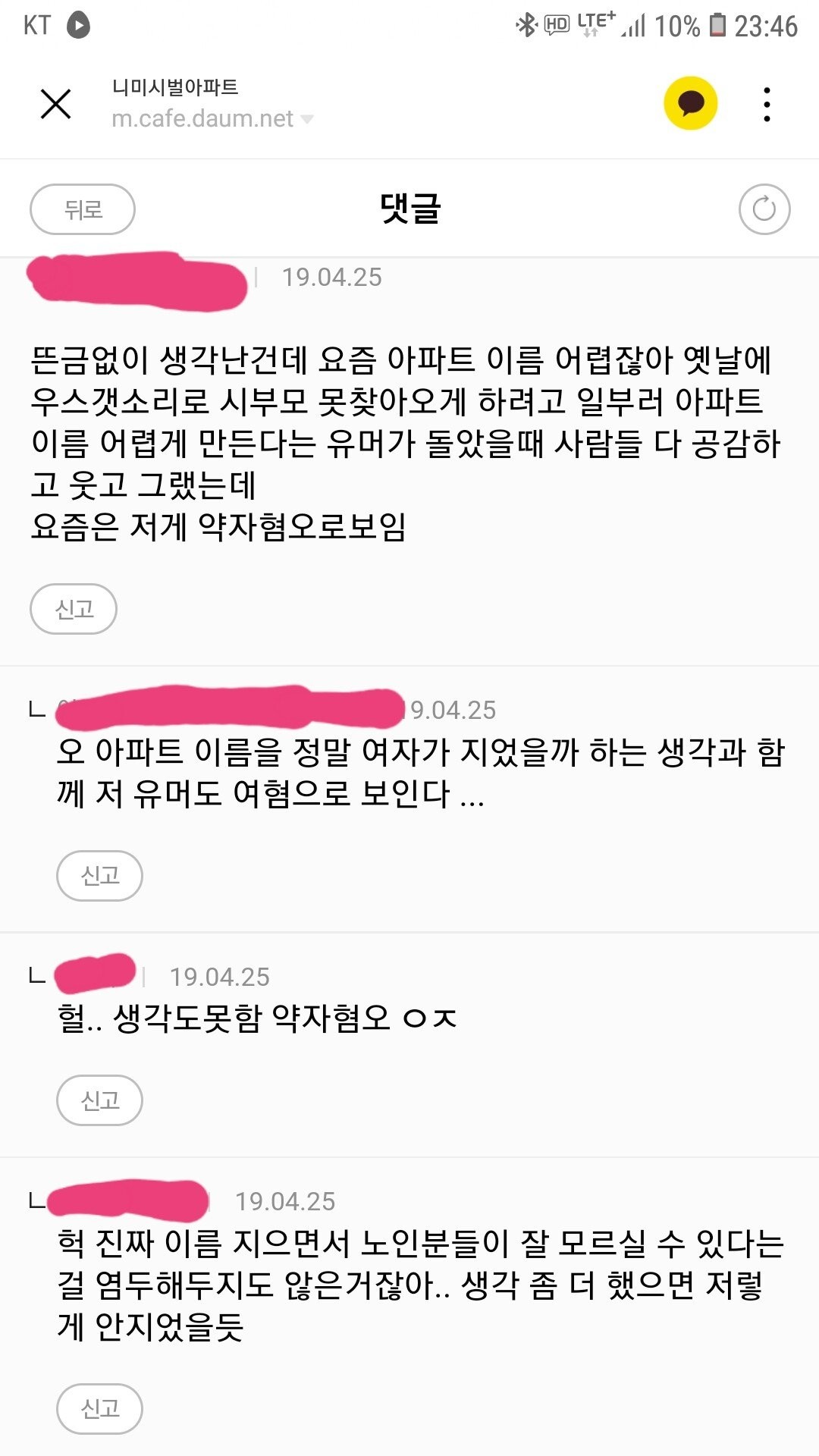Refresh the comments list
This screenshot has width=819, height=1456.
[x=764, y=209]
